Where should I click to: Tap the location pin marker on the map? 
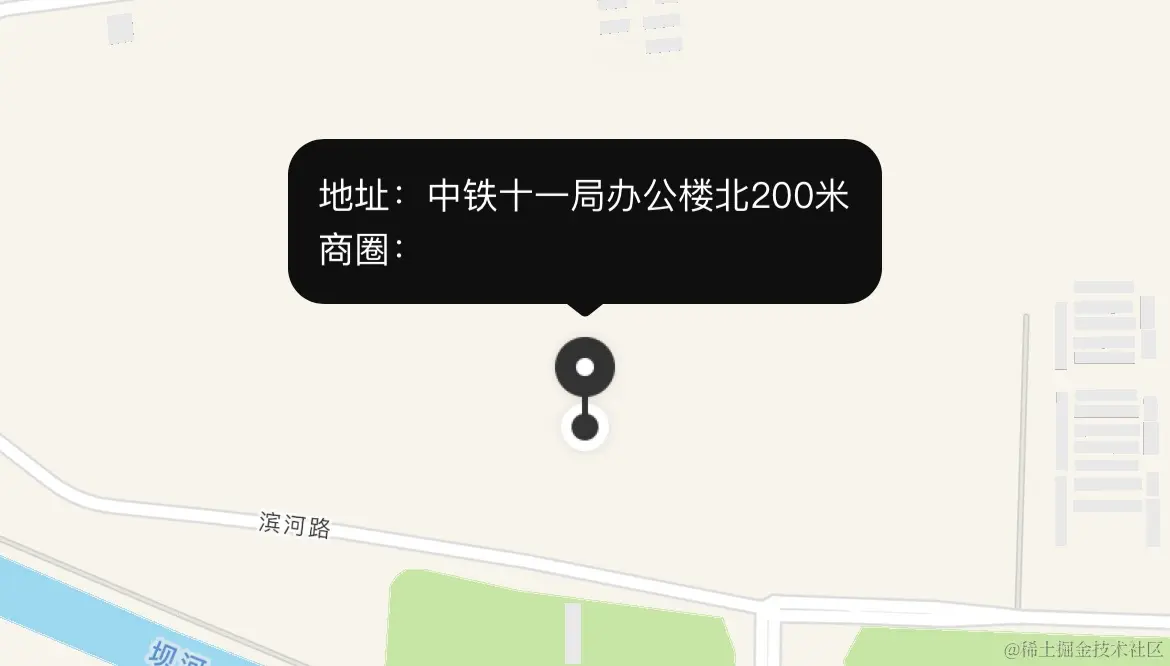[585, 368]
